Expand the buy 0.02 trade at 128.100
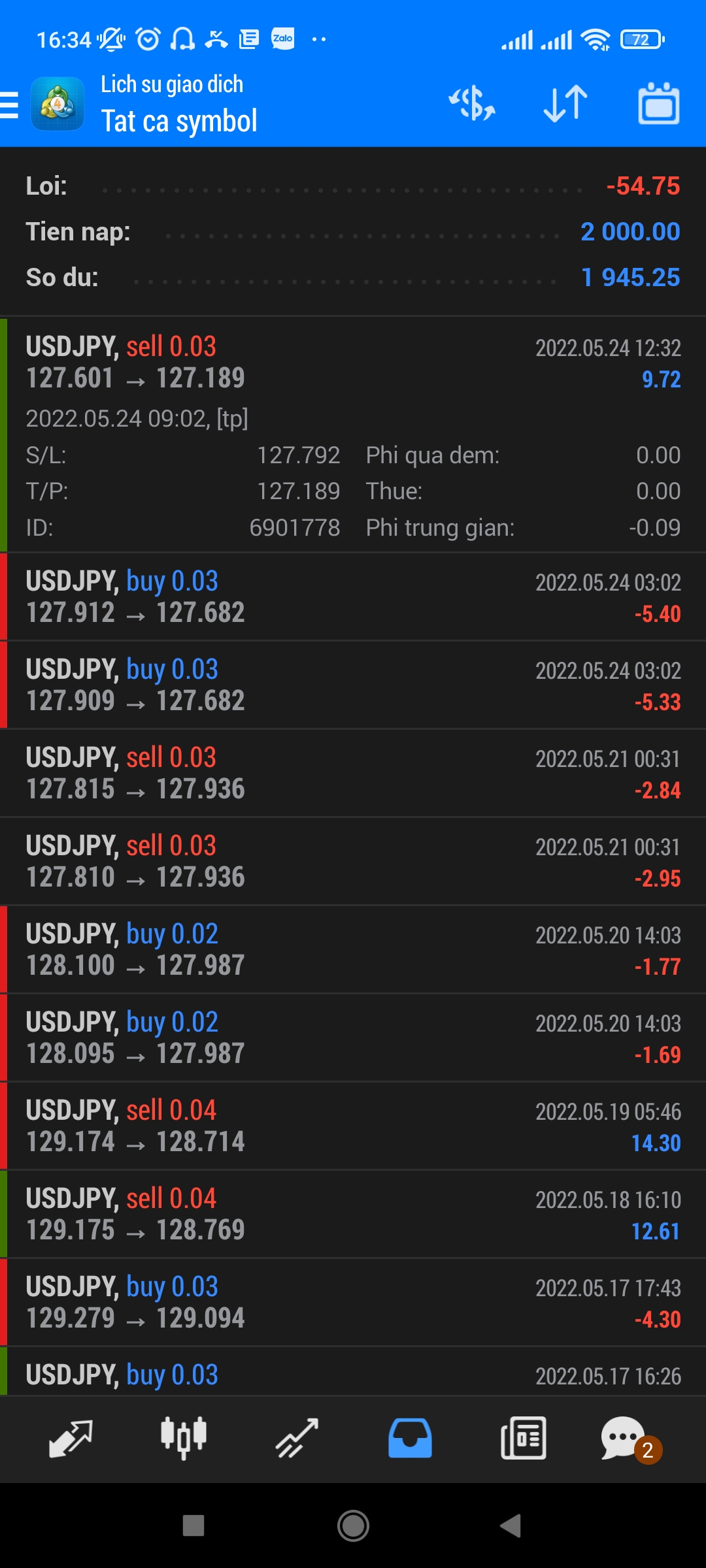The height and width of the screenshot is (1568, 706). 353,949
